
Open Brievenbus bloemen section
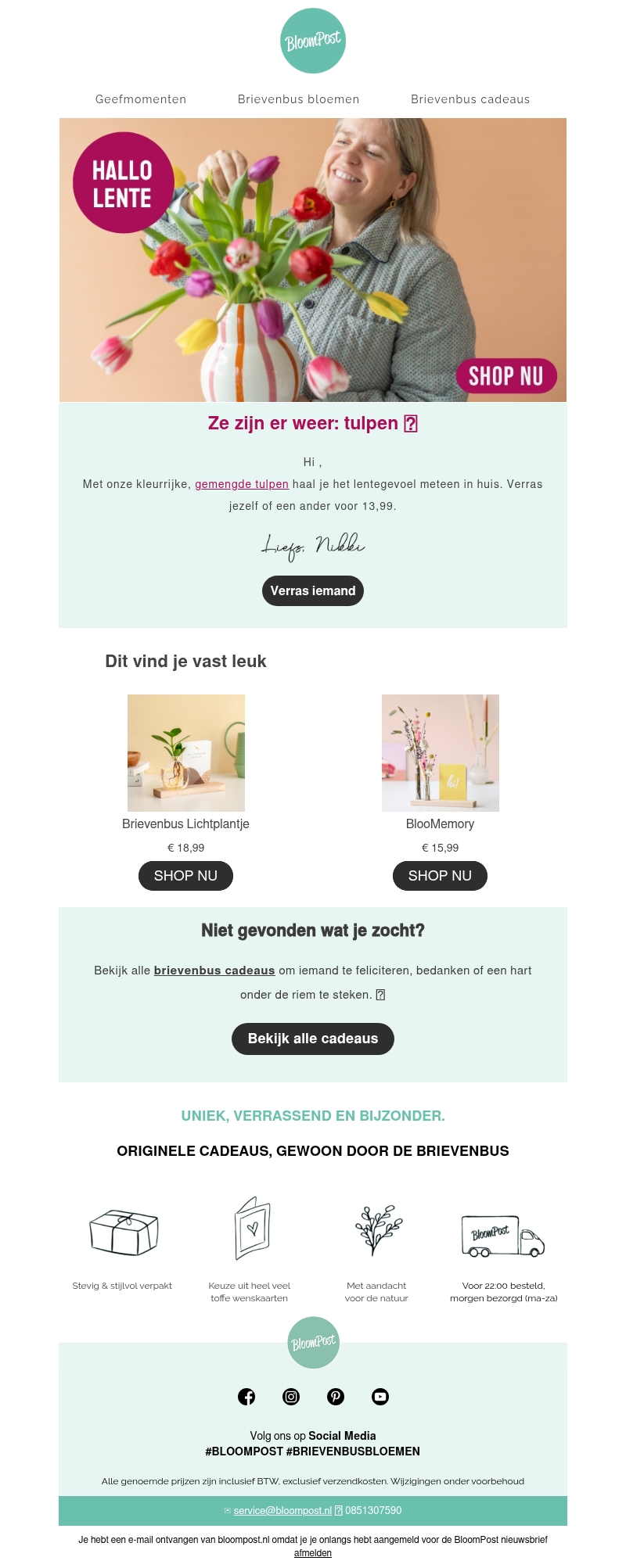pyautogui.click(x=299, y=99)
